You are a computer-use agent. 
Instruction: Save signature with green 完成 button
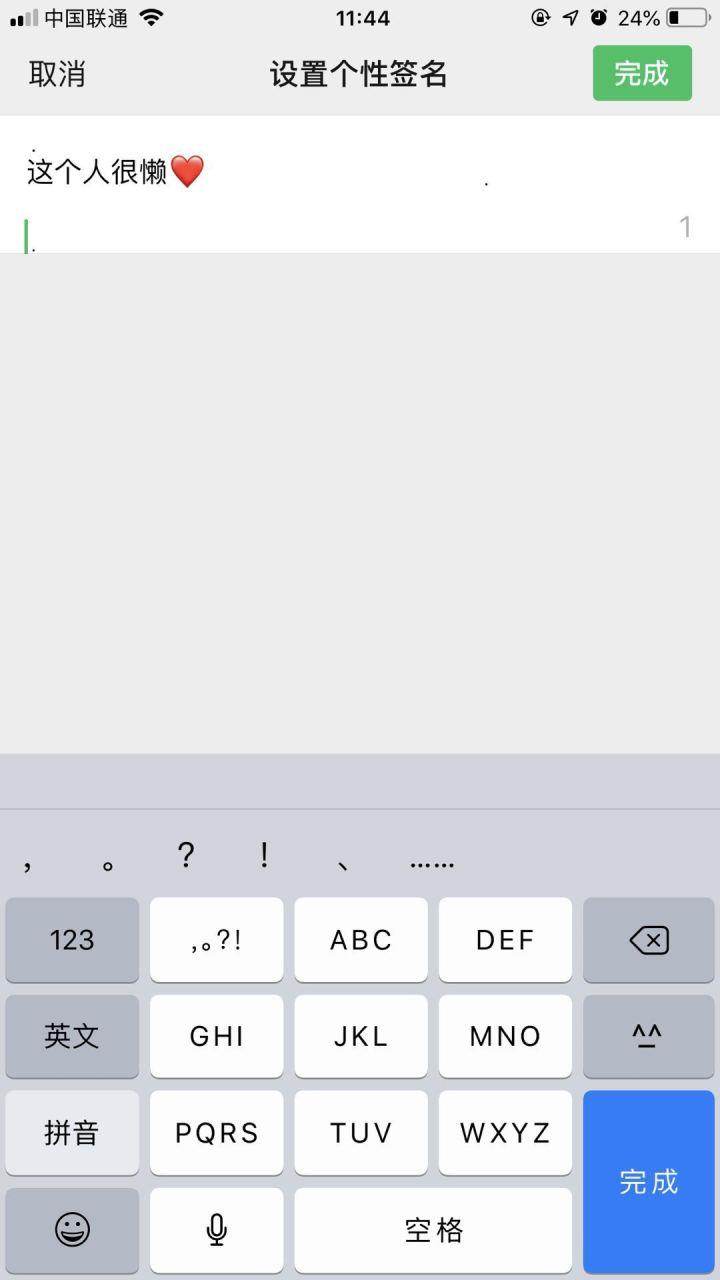click(x=642, y=73)
